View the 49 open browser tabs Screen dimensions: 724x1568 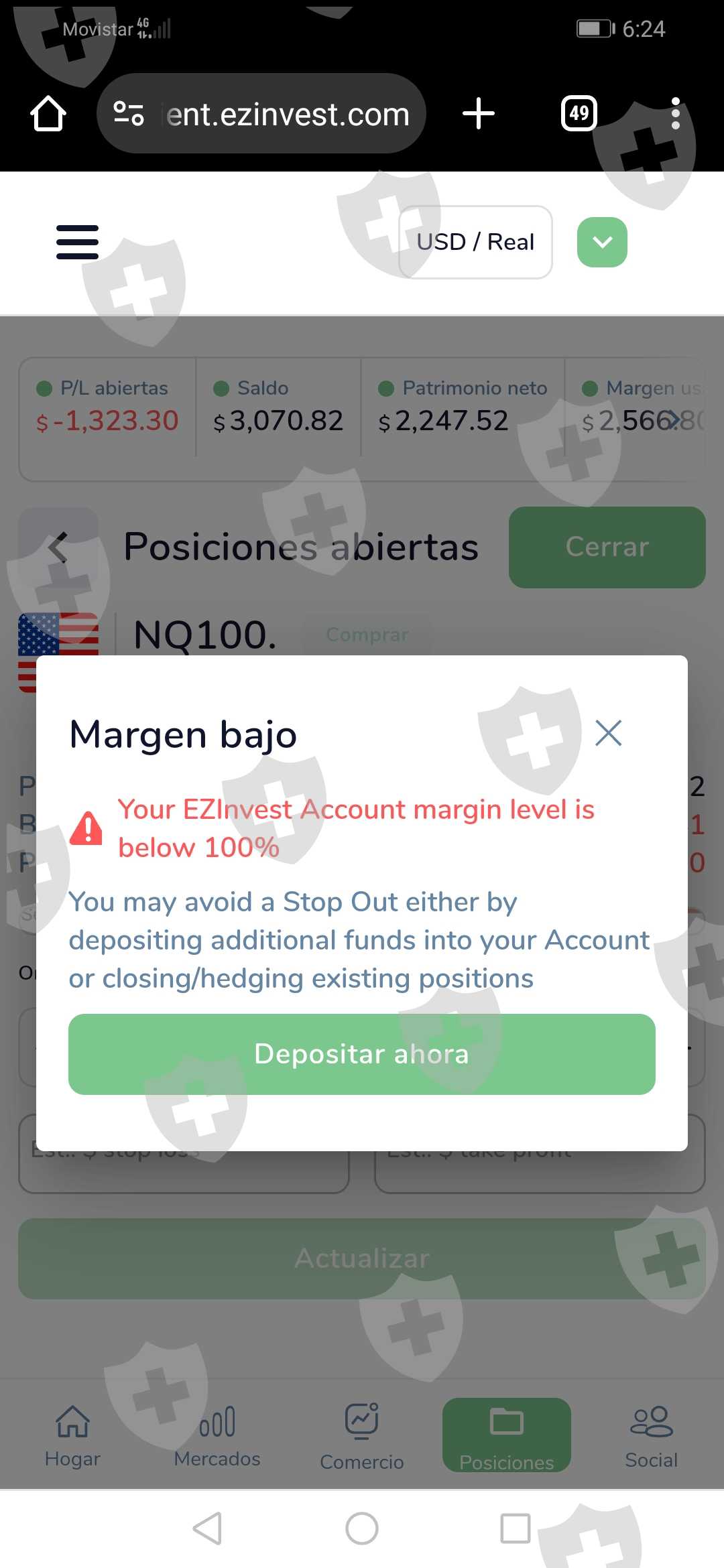click(x=579, y=113)
